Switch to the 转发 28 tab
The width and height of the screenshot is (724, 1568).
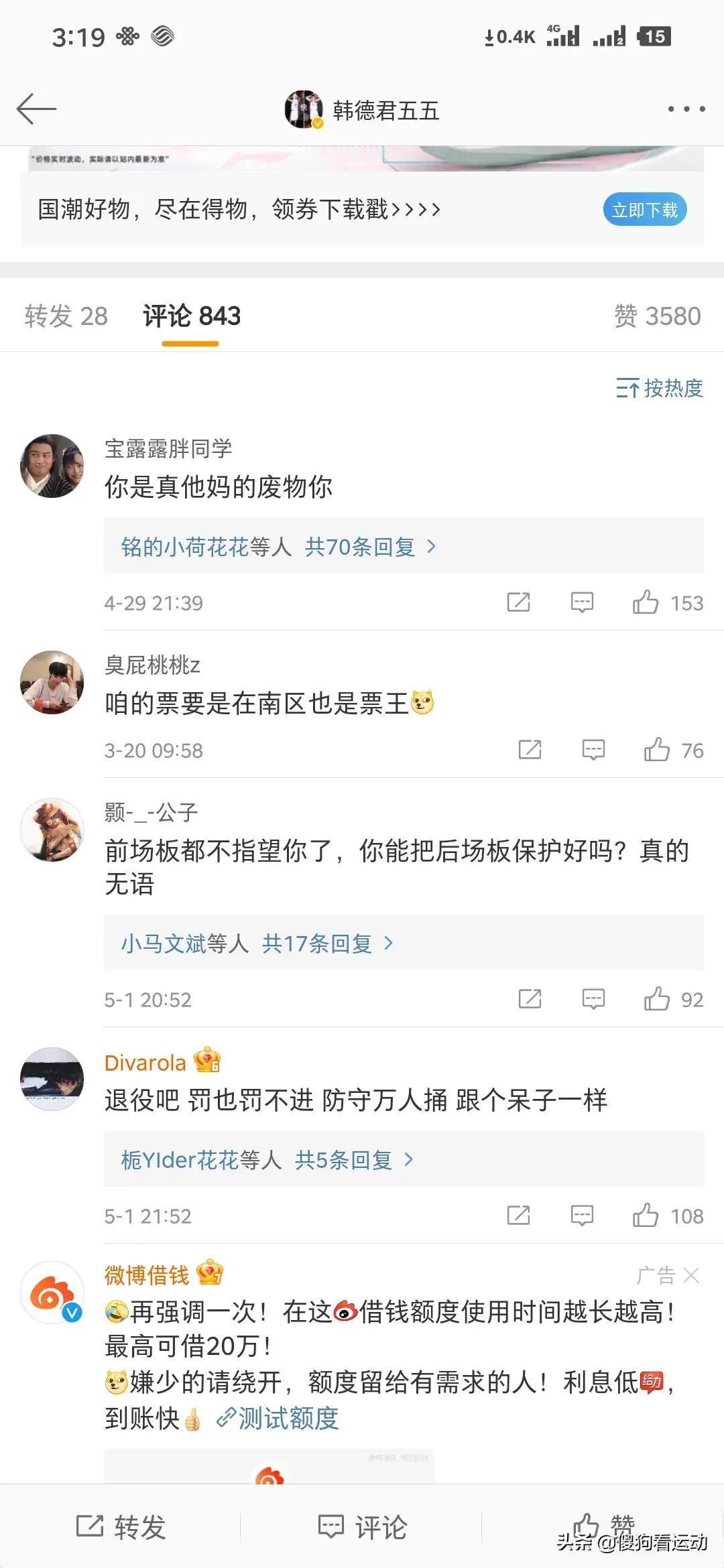click(x=66, y=316)
